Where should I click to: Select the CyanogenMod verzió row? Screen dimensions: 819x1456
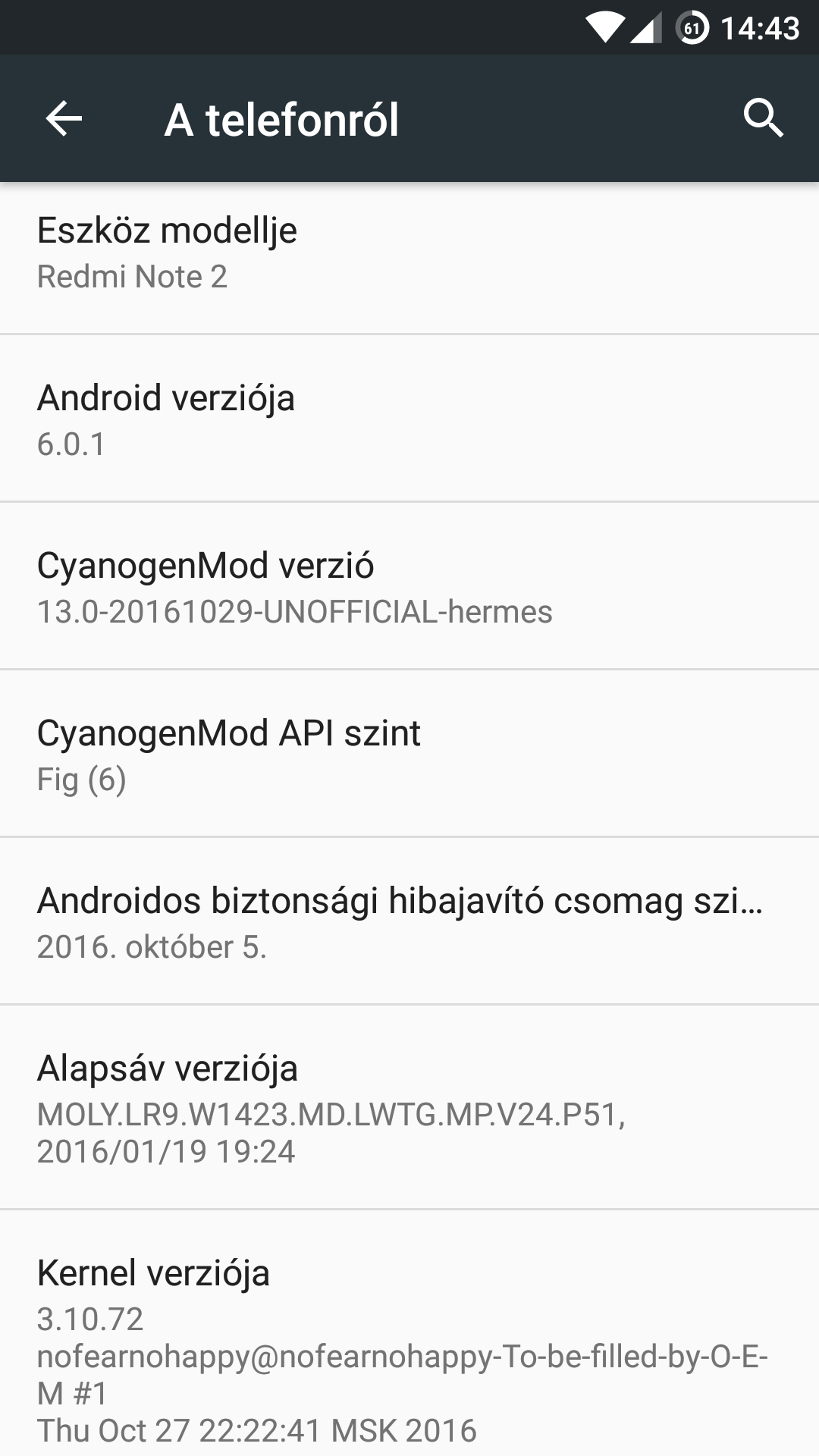409,588
